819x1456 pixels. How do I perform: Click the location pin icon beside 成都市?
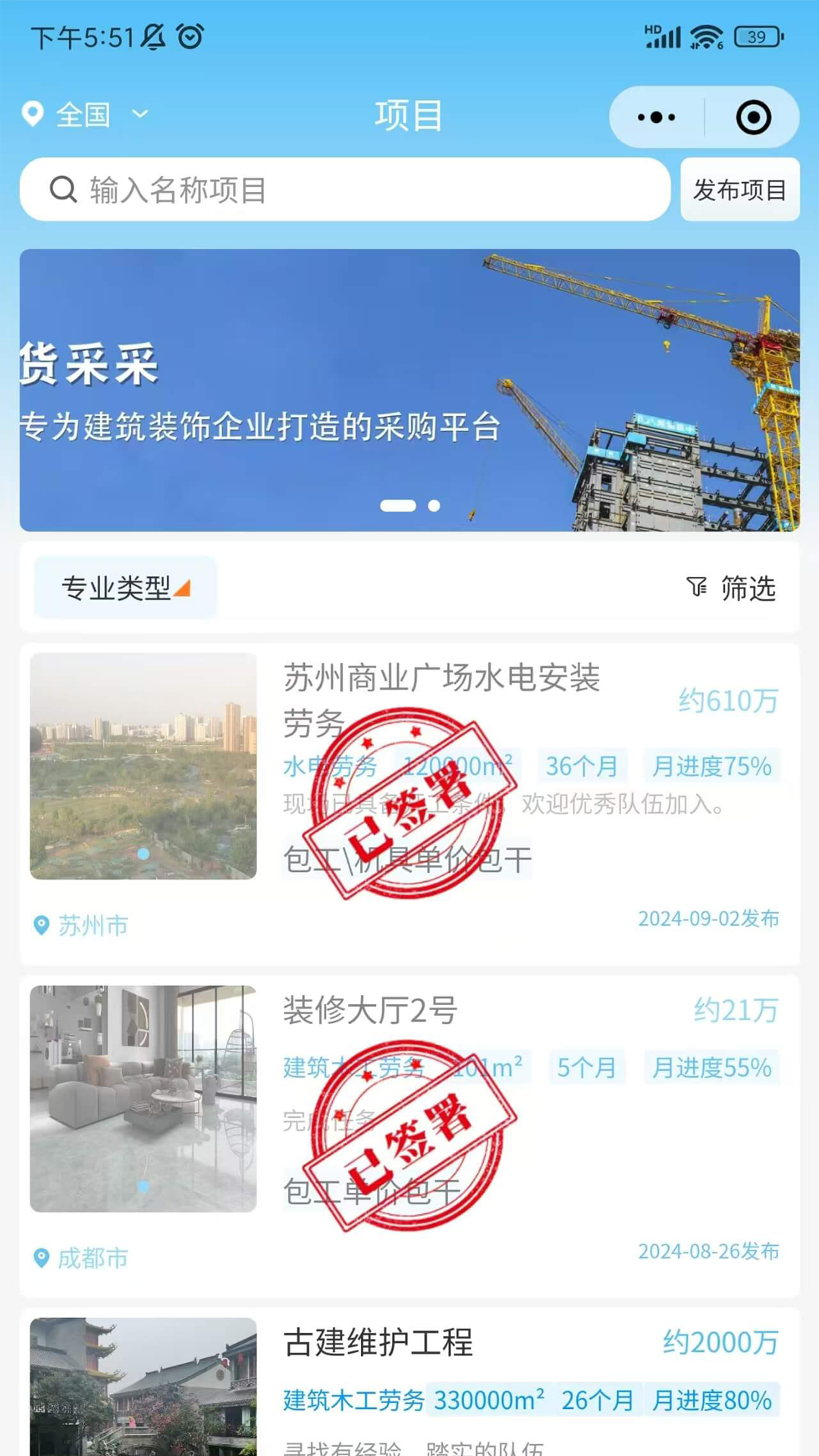coord(39,1257)
